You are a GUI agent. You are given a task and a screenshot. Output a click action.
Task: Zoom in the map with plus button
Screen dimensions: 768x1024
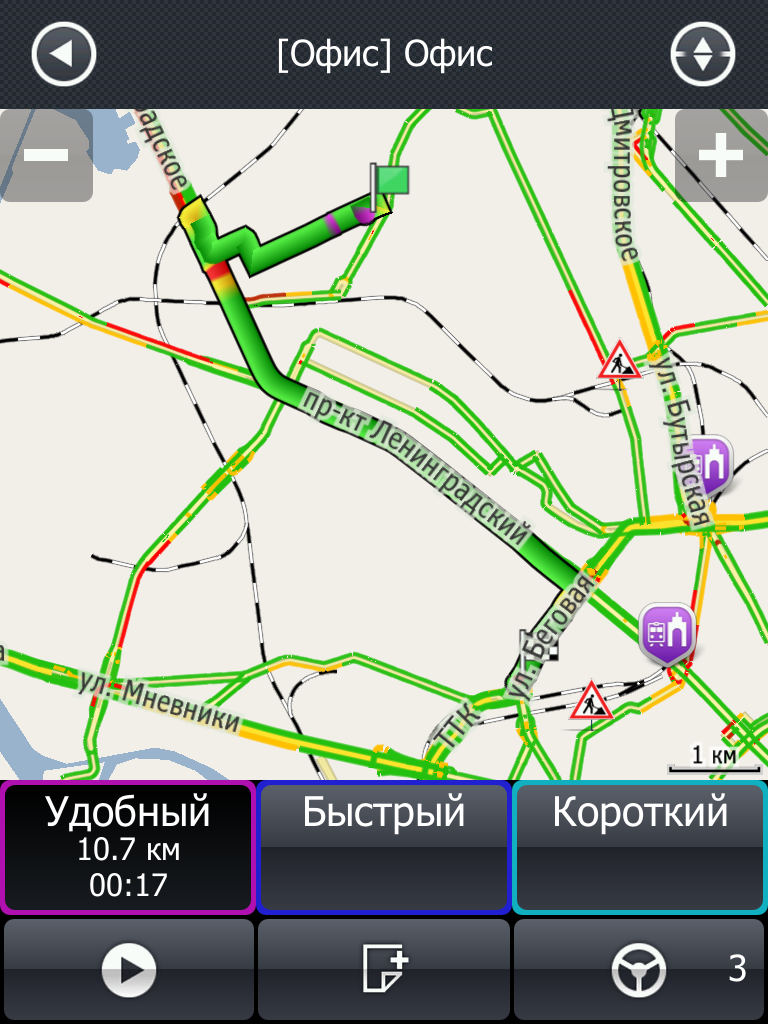coord(721,156)
